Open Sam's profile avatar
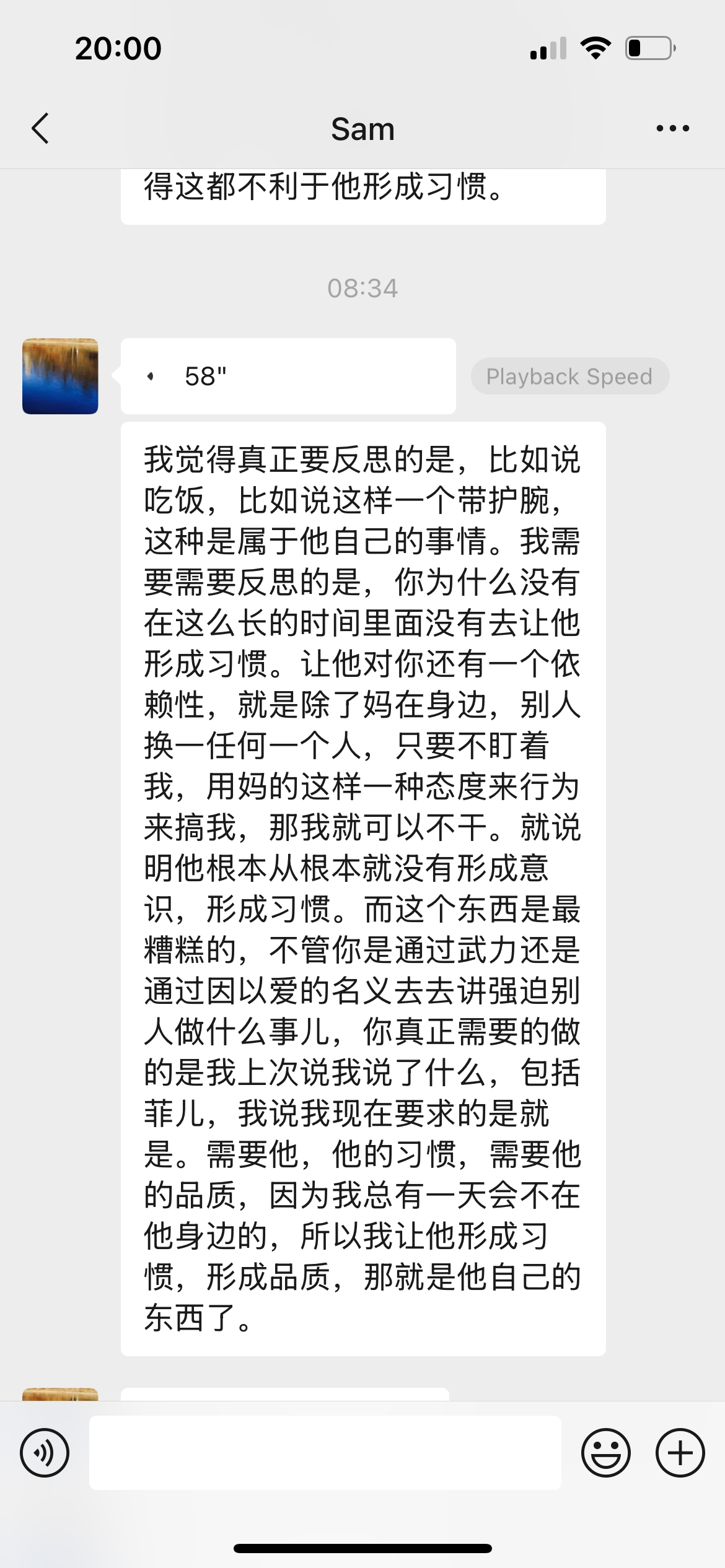This screenshot has width=725, height=1568. coord(60,377)
